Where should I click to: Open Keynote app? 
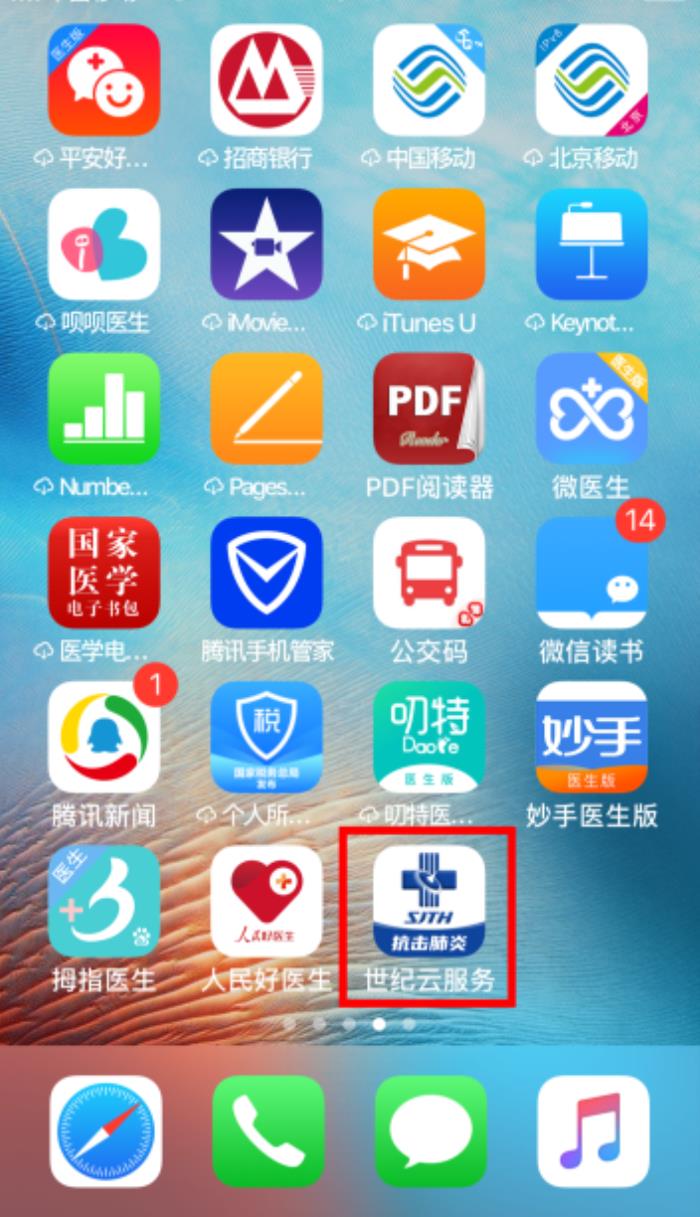[x=591, y=244]
